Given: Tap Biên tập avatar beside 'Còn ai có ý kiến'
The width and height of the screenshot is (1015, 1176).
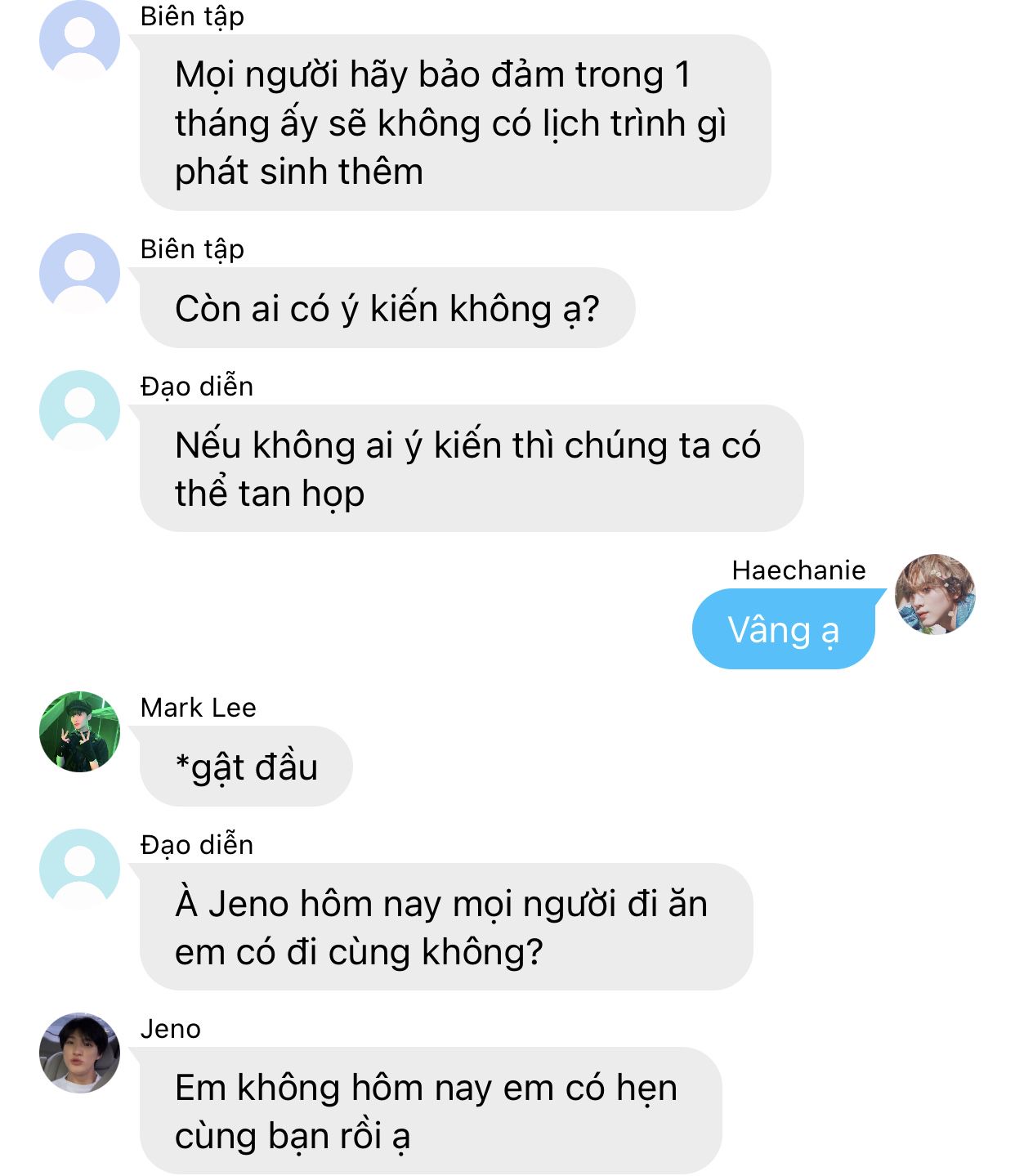Looking at the screenshot, I should click(x=80, y=273).
